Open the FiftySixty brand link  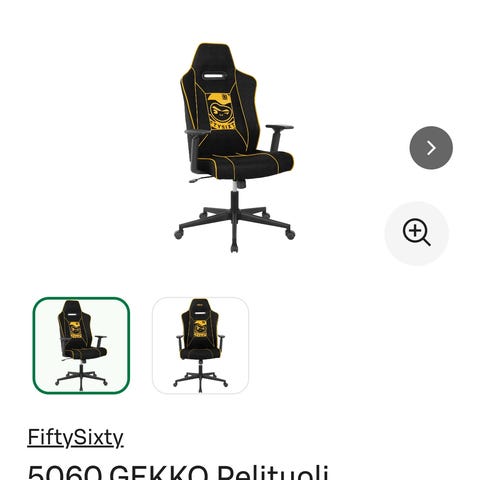pos(75,437)
